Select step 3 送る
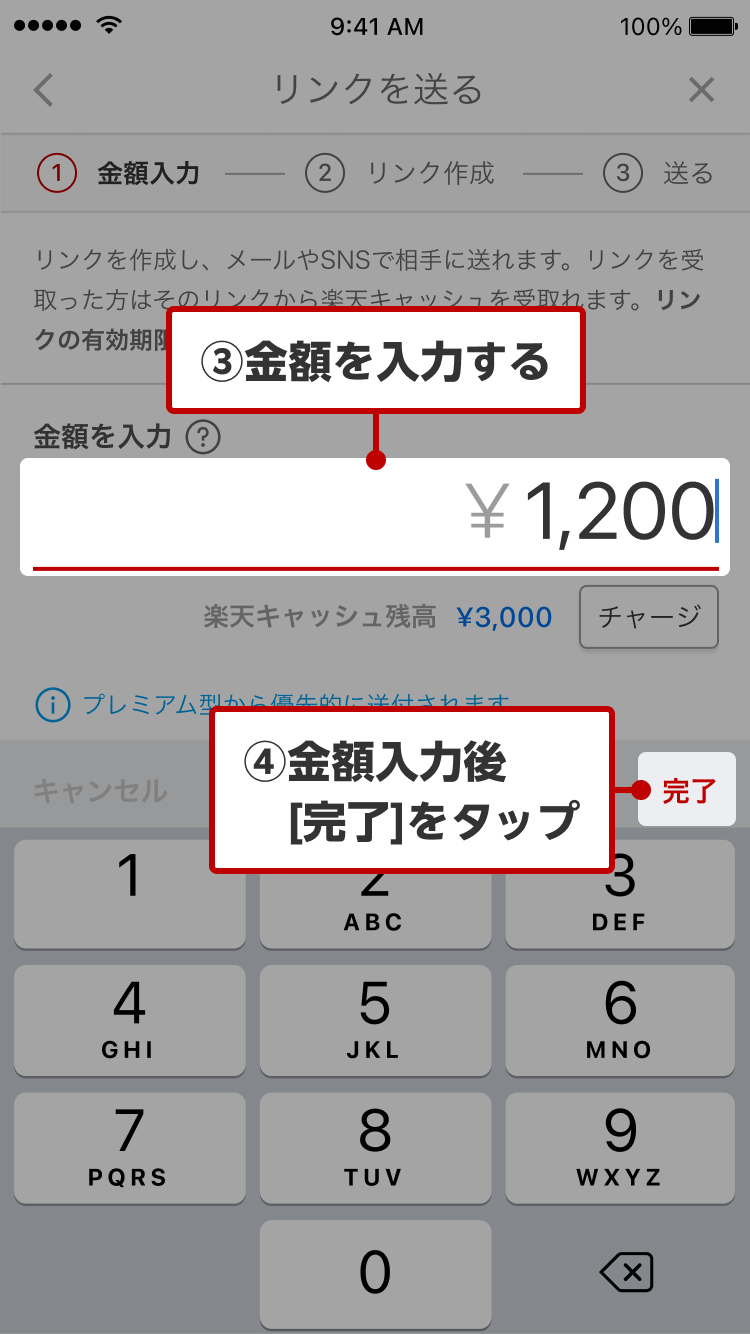750x1334 pixels. tap(660, 173)
